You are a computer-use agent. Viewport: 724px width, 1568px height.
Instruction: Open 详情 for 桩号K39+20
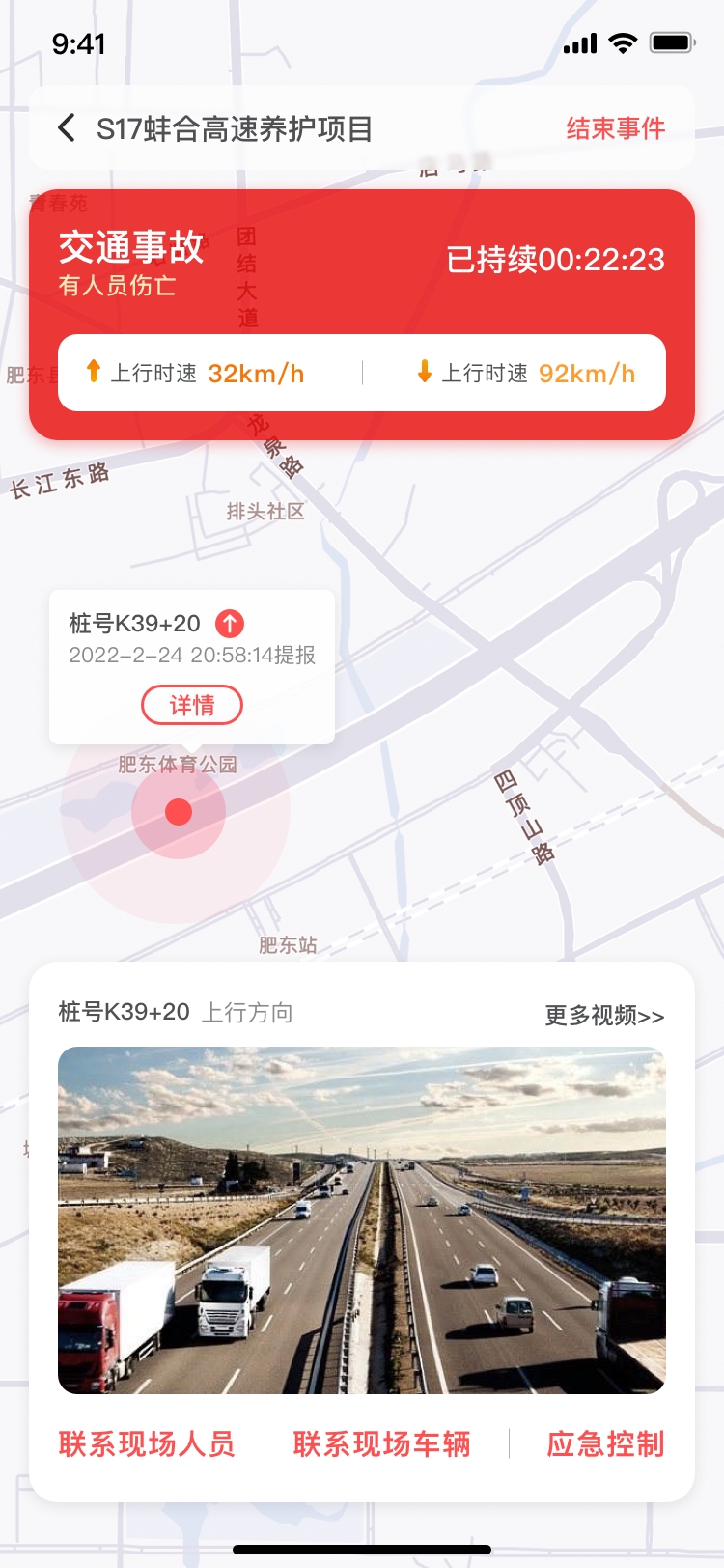[192, 705]
